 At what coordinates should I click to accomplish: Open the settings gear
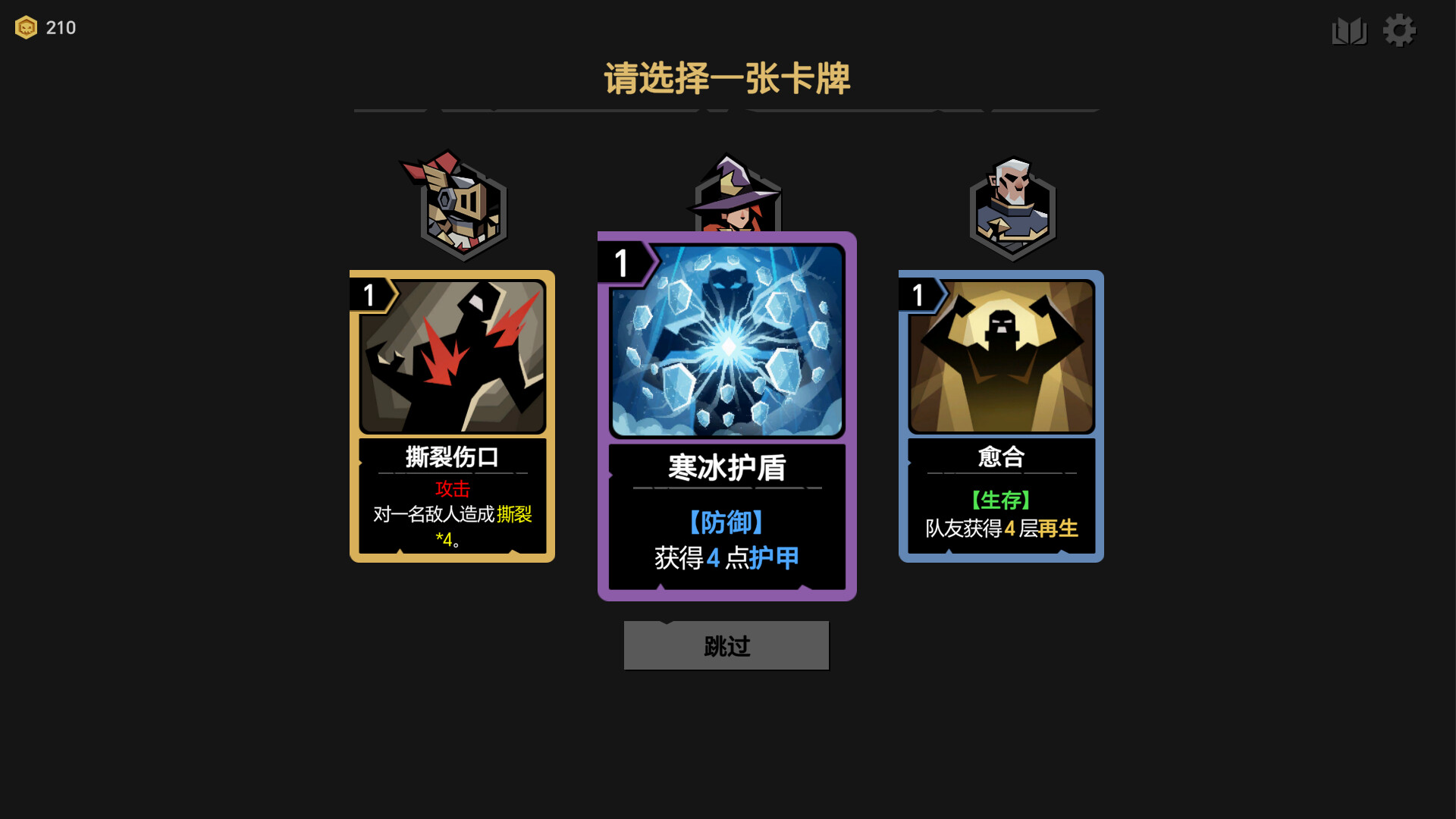point(1399,31)
